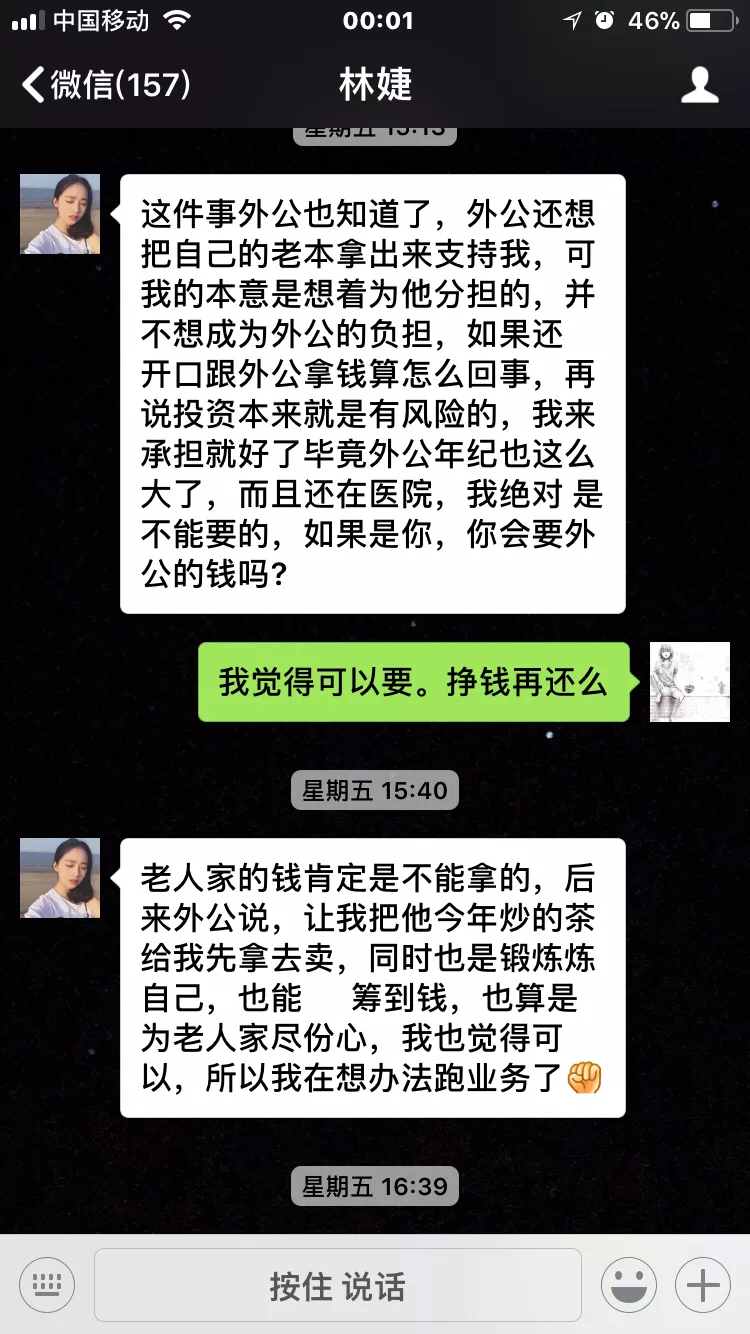
Task: Open the plus attachment menu
Action: pos(703,1284)
